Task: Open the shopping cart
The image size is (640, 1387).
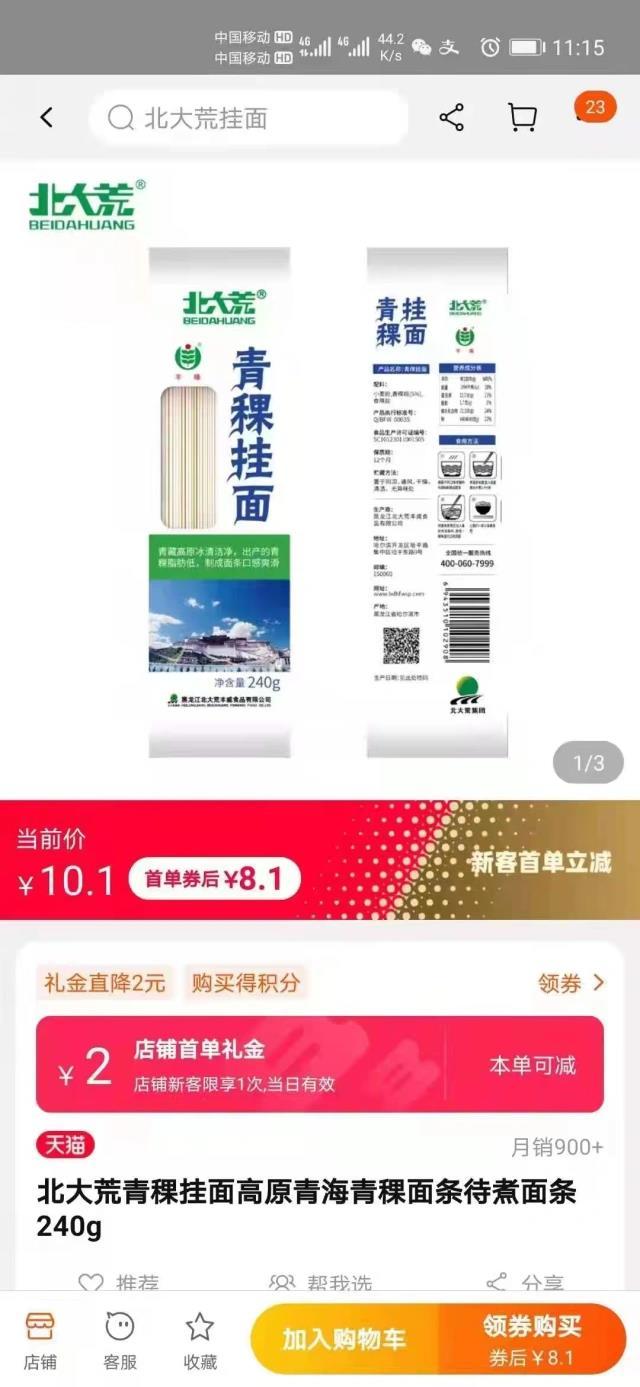Action: (522, 118)
